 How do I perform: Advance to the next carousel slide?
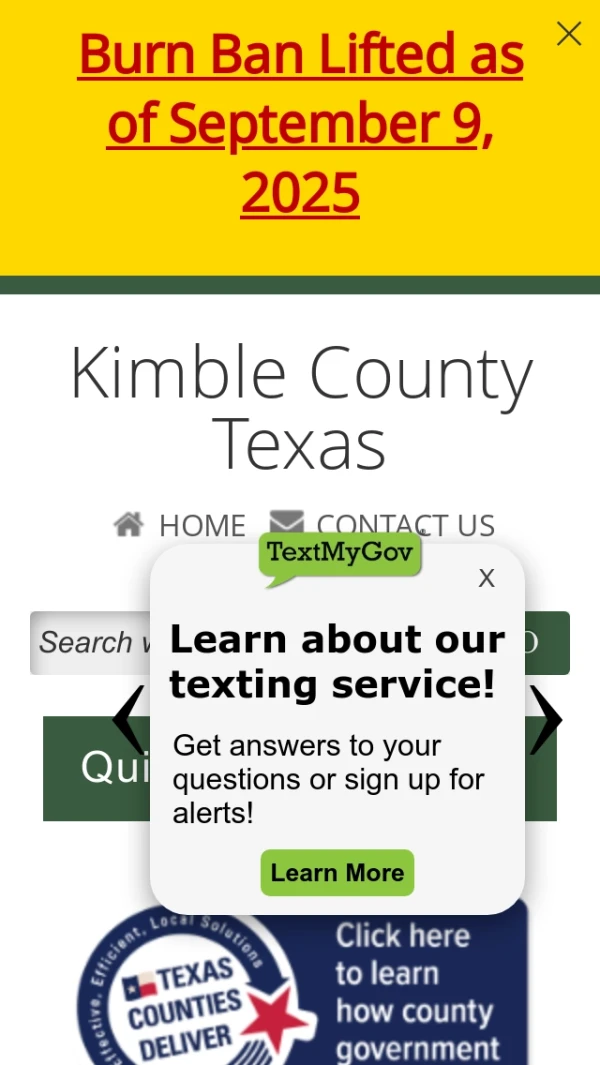pyautogui.click(x=546, y=719)
